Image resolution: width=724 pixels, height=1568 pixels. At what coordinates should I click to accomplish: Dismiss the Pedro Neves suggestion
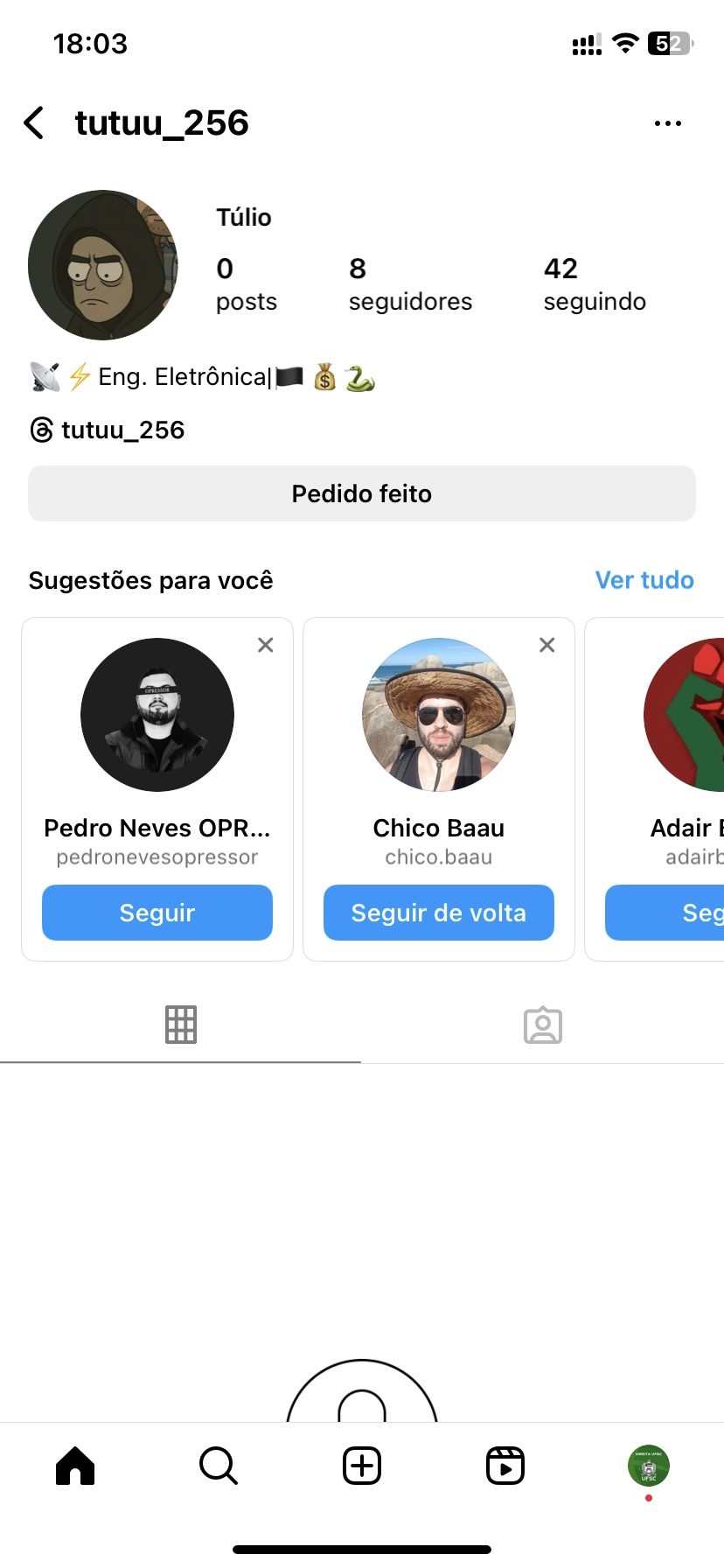point(266,645)
